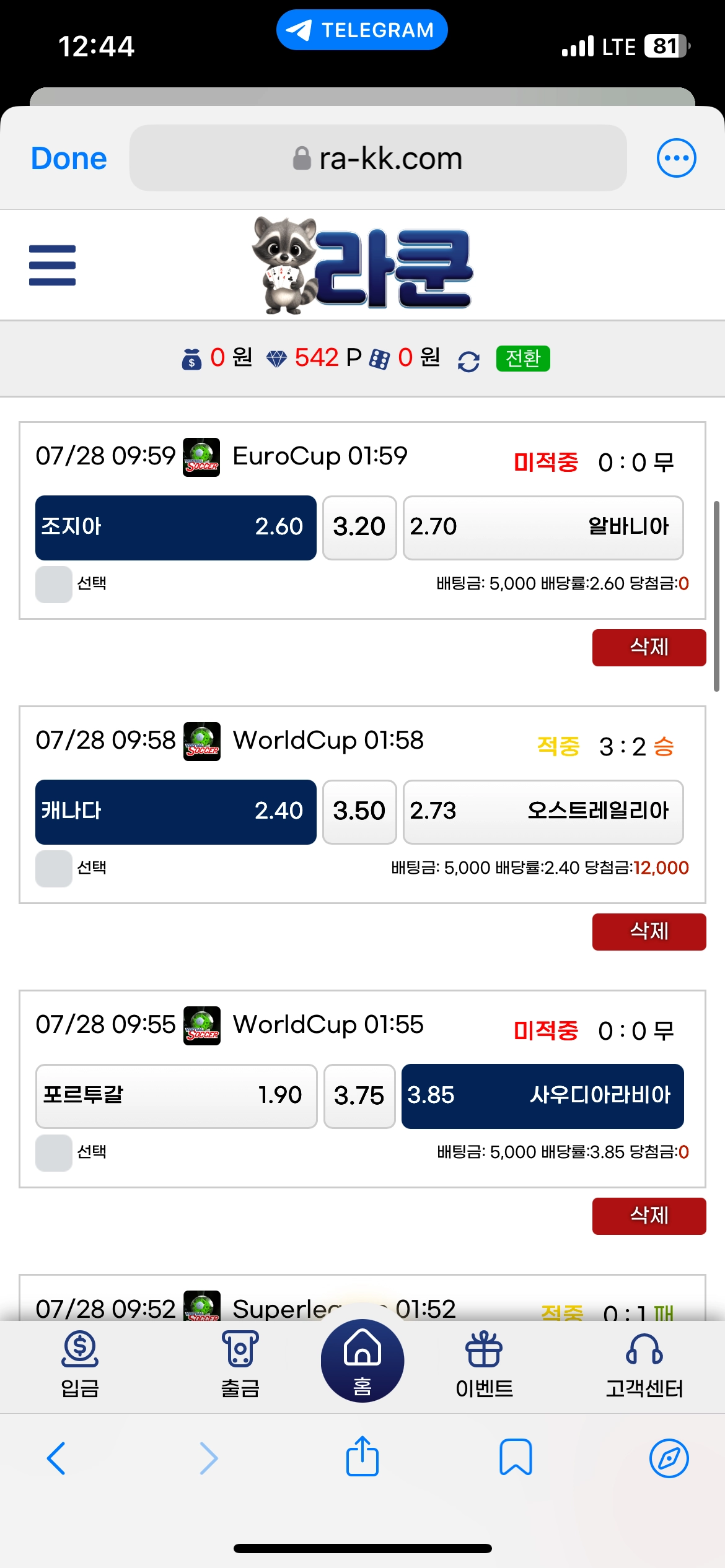Check 선택 box for WorldCup 01:58
This screenshot has width=725, height=1568.
click(x=54, y=868)
